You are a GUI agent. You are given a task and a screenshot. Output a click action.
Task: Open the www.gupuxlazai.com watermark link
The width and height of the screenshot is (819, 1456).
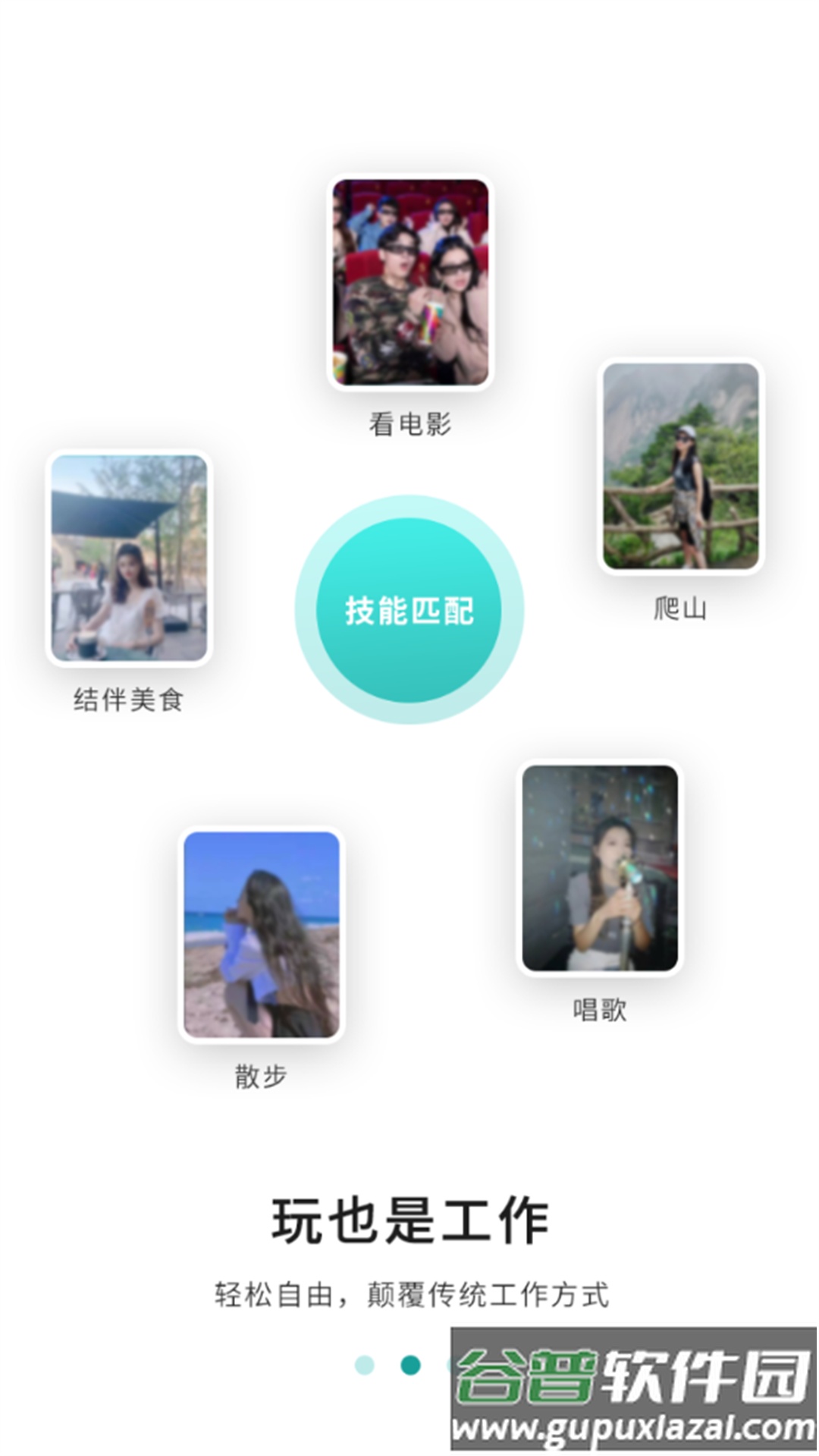(632, 1428)
